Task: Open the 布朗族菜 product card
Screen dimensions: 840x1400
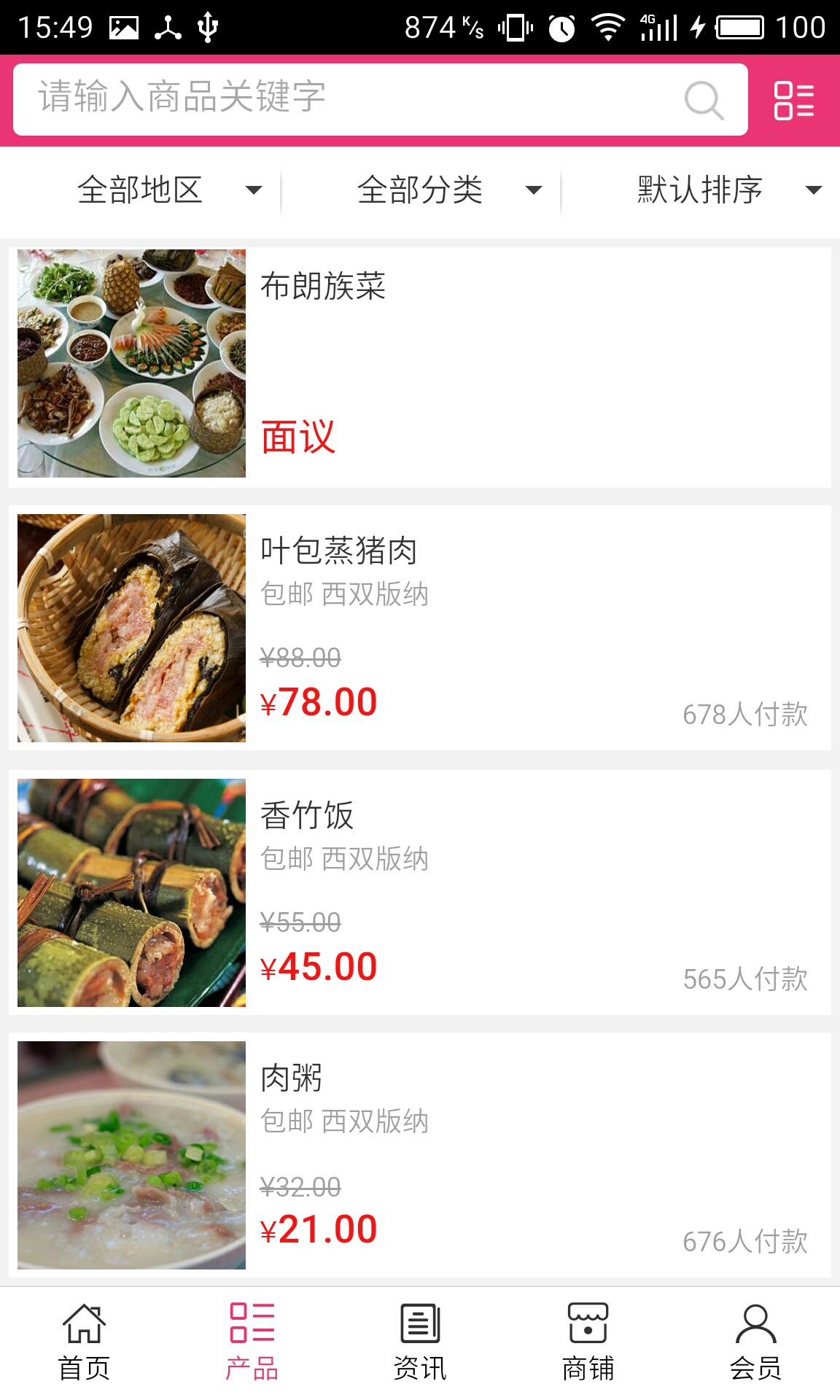Action: point(420,365)
